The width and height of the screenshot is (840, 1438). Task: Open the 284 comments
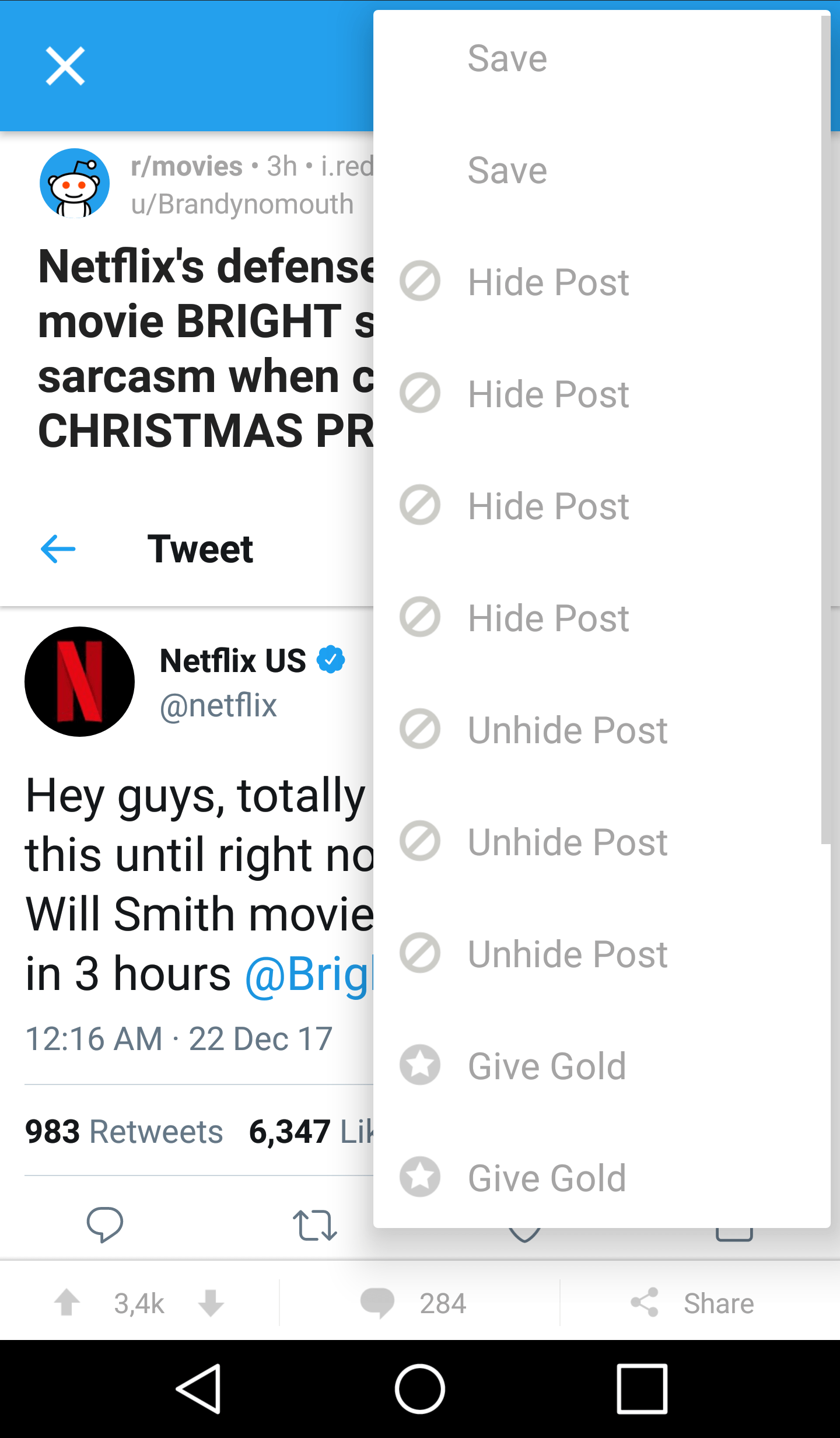point(414,1303)
